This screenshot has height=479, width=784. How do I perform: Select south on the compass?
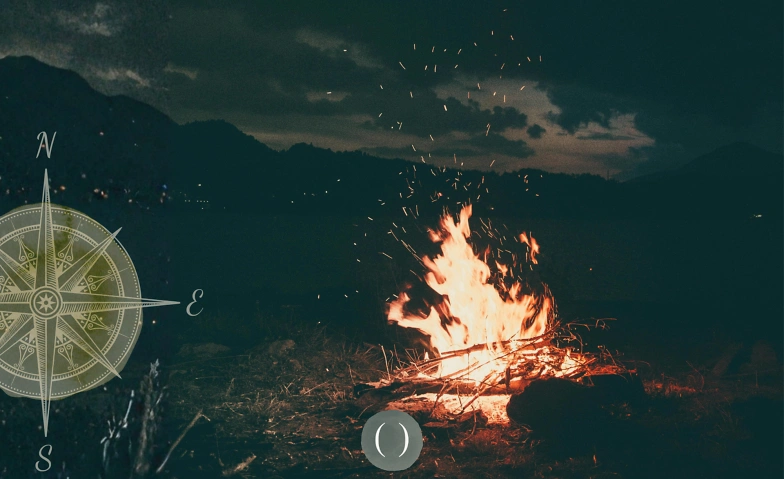(x=44, y=457)
